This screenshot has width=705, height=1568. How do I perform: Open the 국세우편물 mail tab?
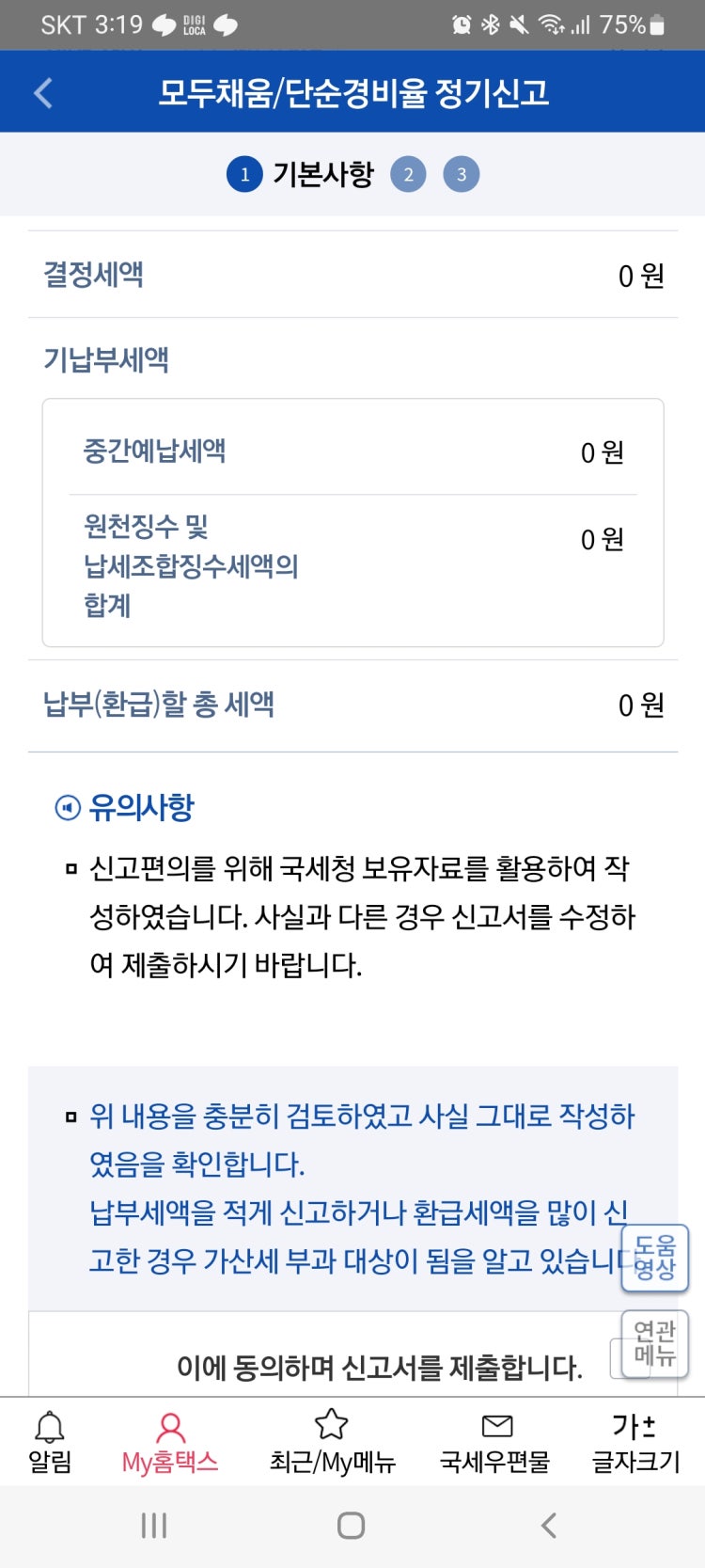(495, 1442)
